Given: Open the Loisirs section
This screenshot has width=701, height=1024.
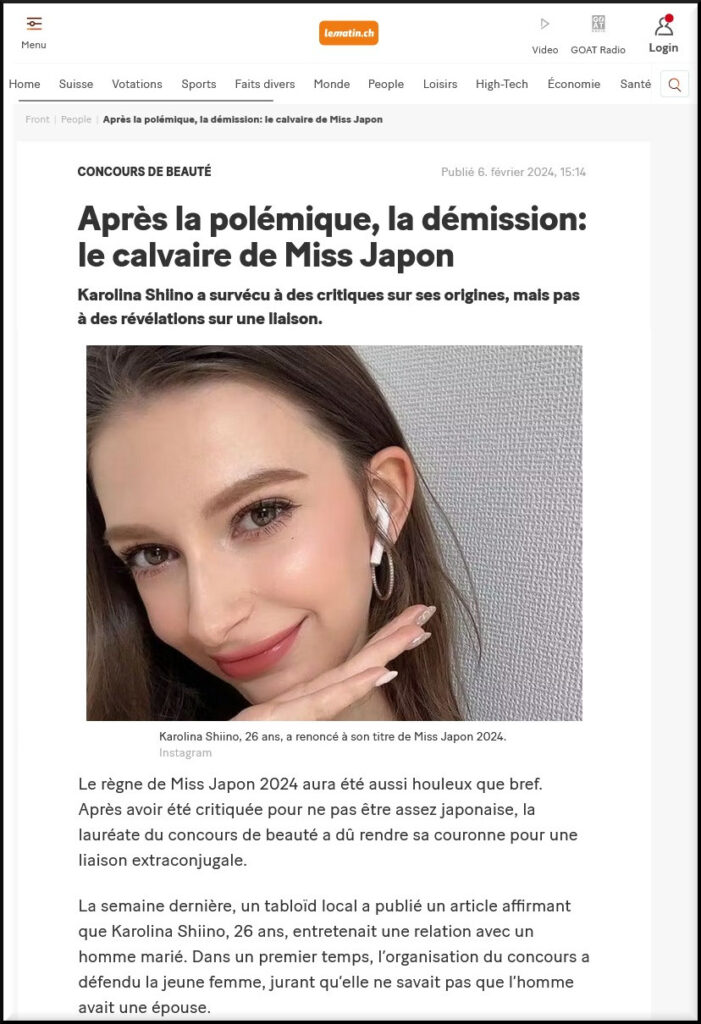Looking at the screenshot, I should 440,85.
